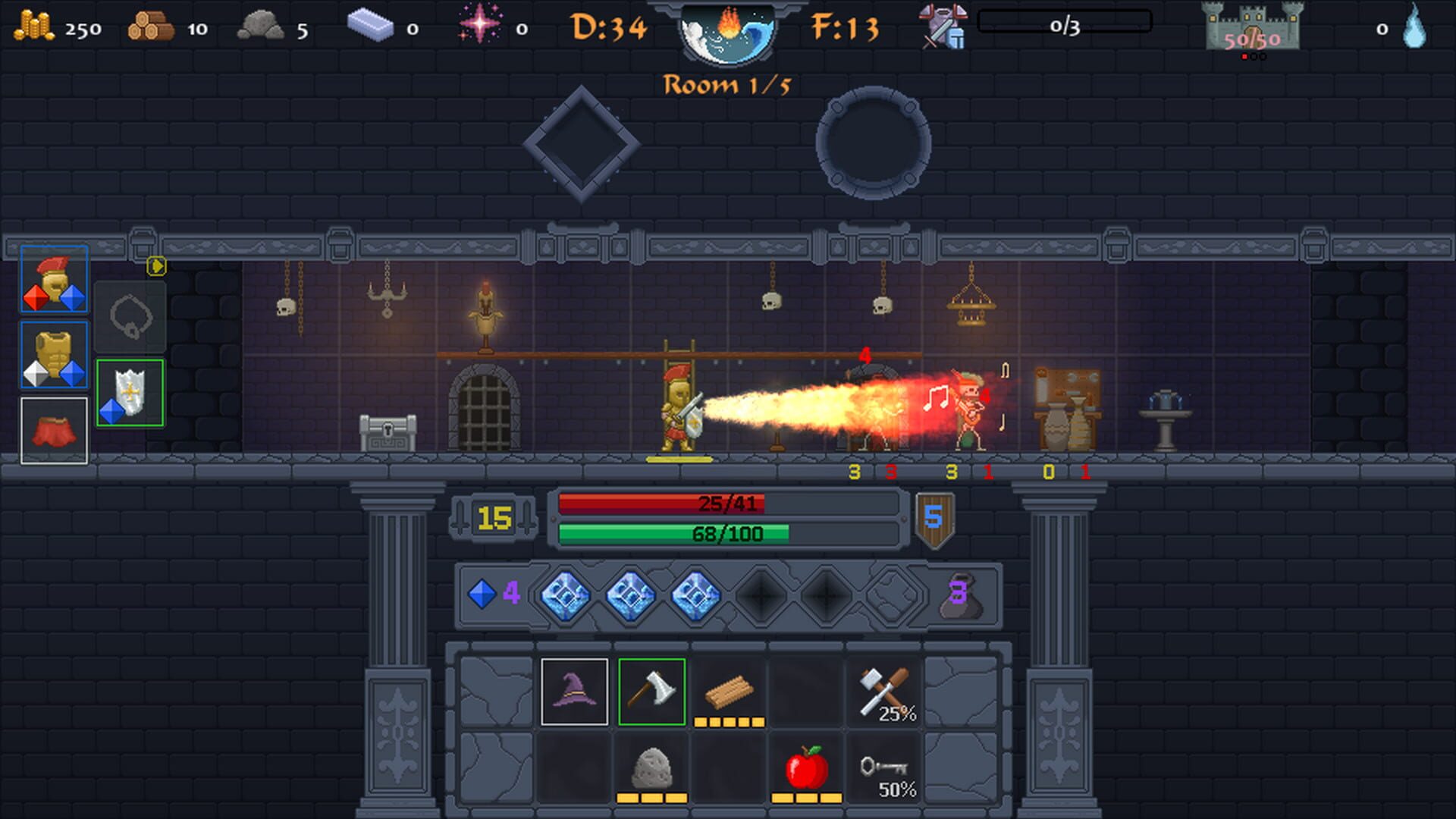The width and height of the screenshot is (1456, 819).
Task: Tap the key item showing 50%
Action: [x=884, y=768]
